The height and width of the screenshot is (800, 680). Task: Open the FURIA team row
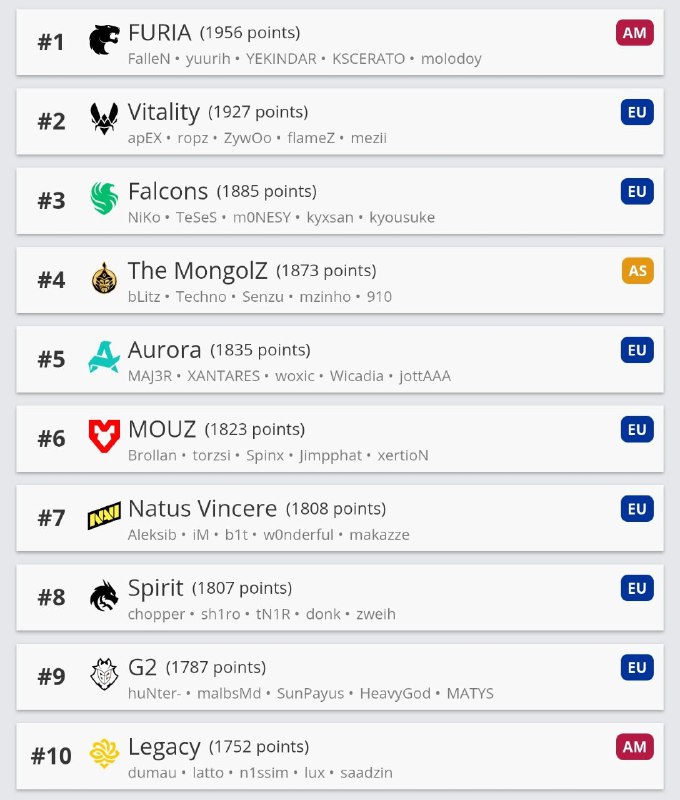(x=340, y=43)
